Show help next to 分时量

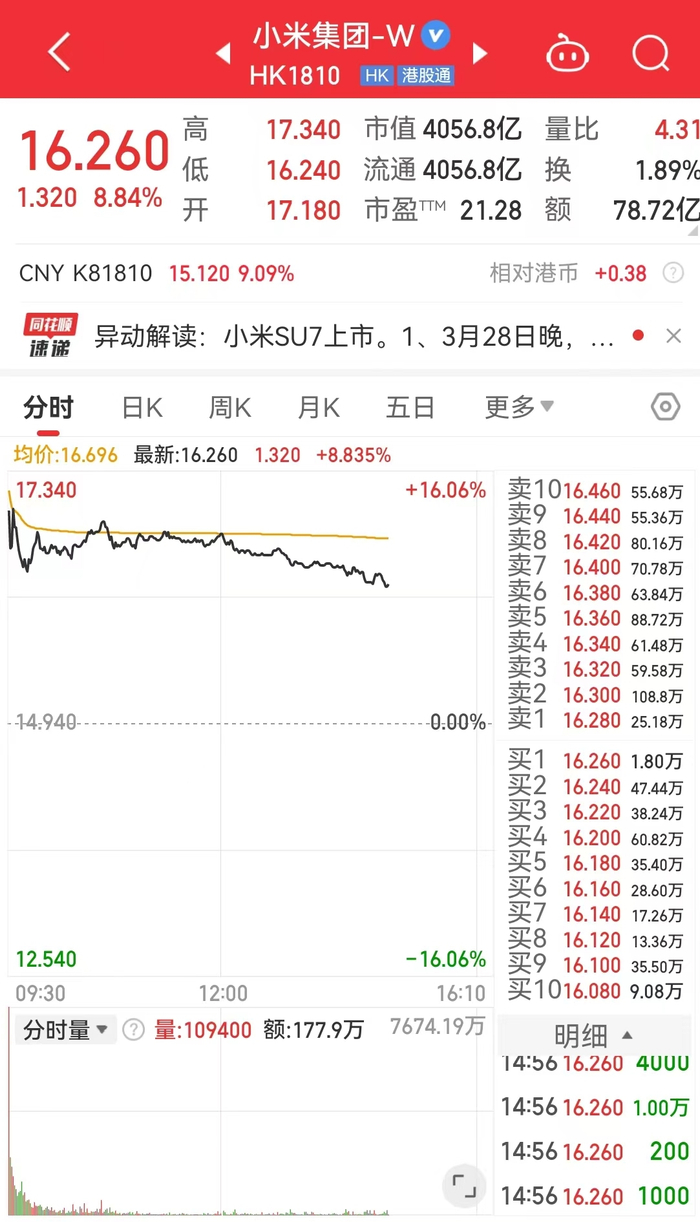pos(133,1030)
